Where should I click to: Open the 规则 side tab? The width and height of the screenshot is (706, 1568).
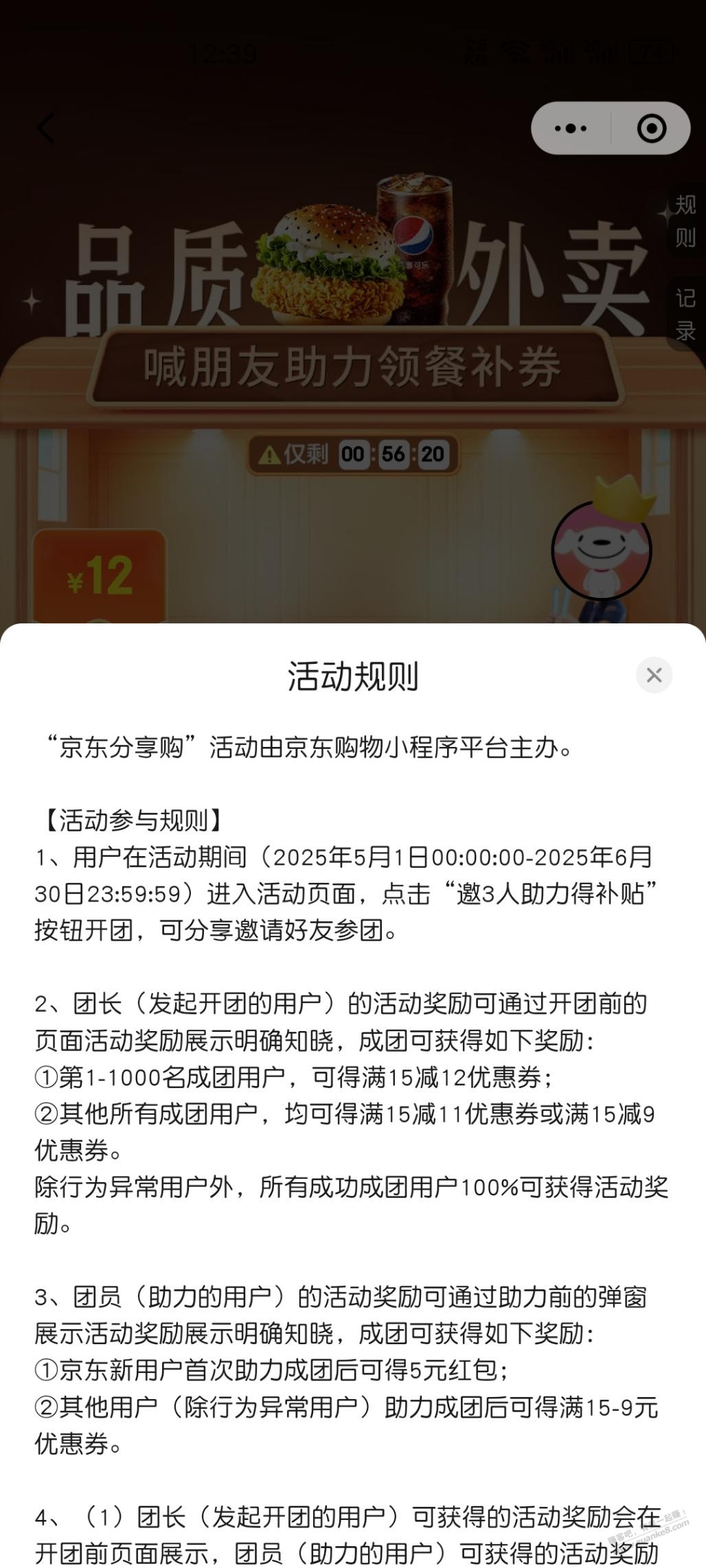coord(685,221)
